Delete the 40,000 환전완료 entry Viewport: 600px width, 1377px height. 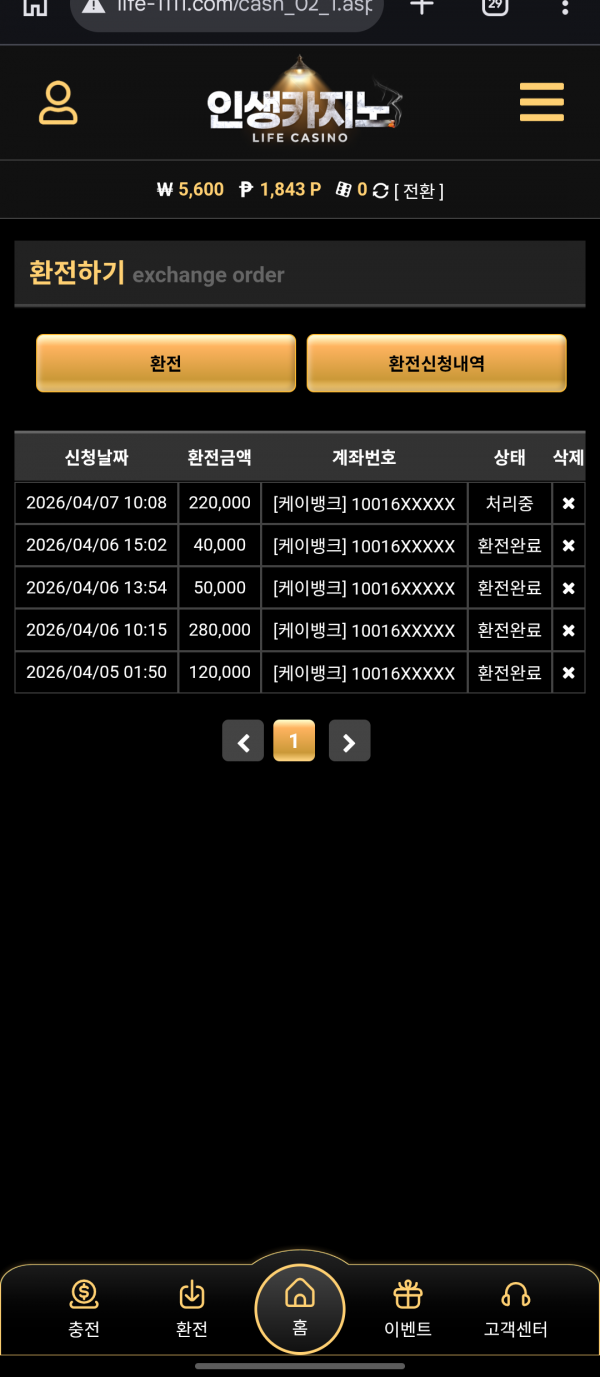tap(568, 546)
